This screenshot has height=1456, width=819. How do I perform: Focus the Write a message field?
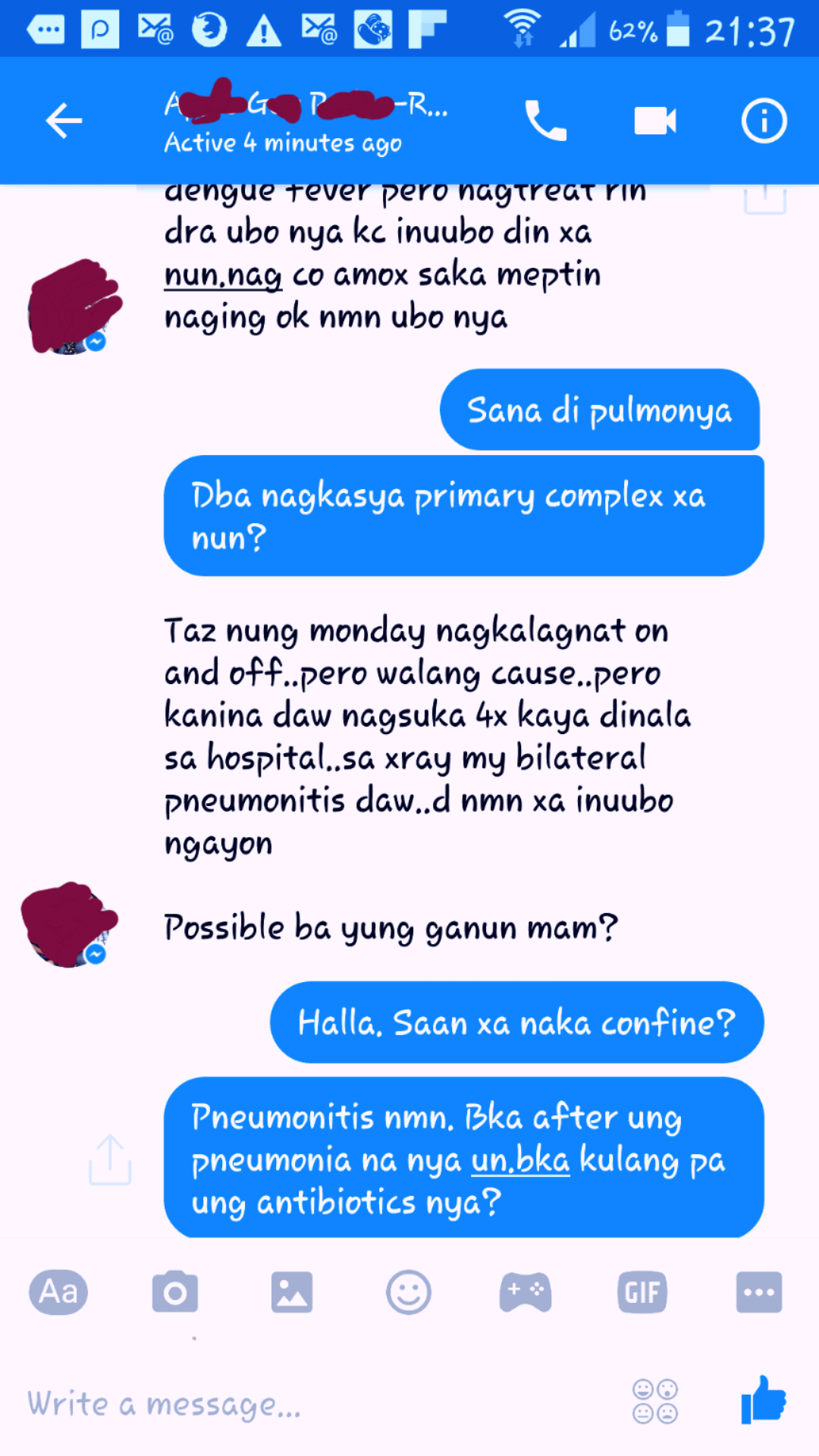pos(318,1404)
